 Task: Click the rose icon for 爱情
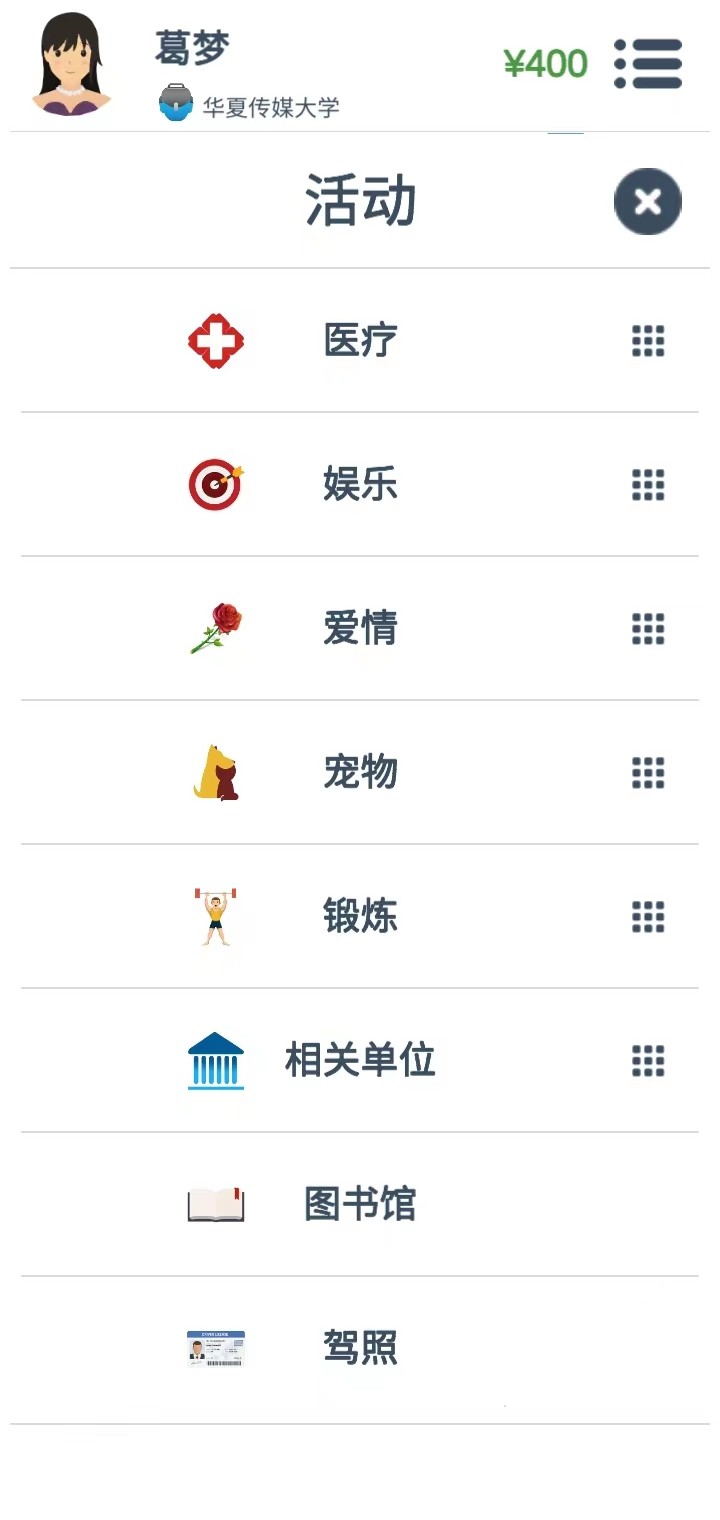tap(215, 629)
